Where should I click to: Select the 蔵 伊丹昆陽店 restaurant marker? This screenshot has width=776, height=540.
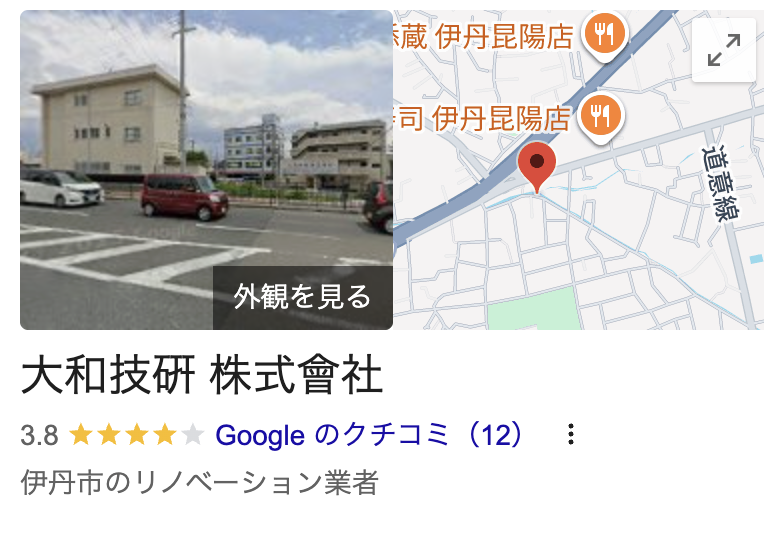tap(604, 36)
